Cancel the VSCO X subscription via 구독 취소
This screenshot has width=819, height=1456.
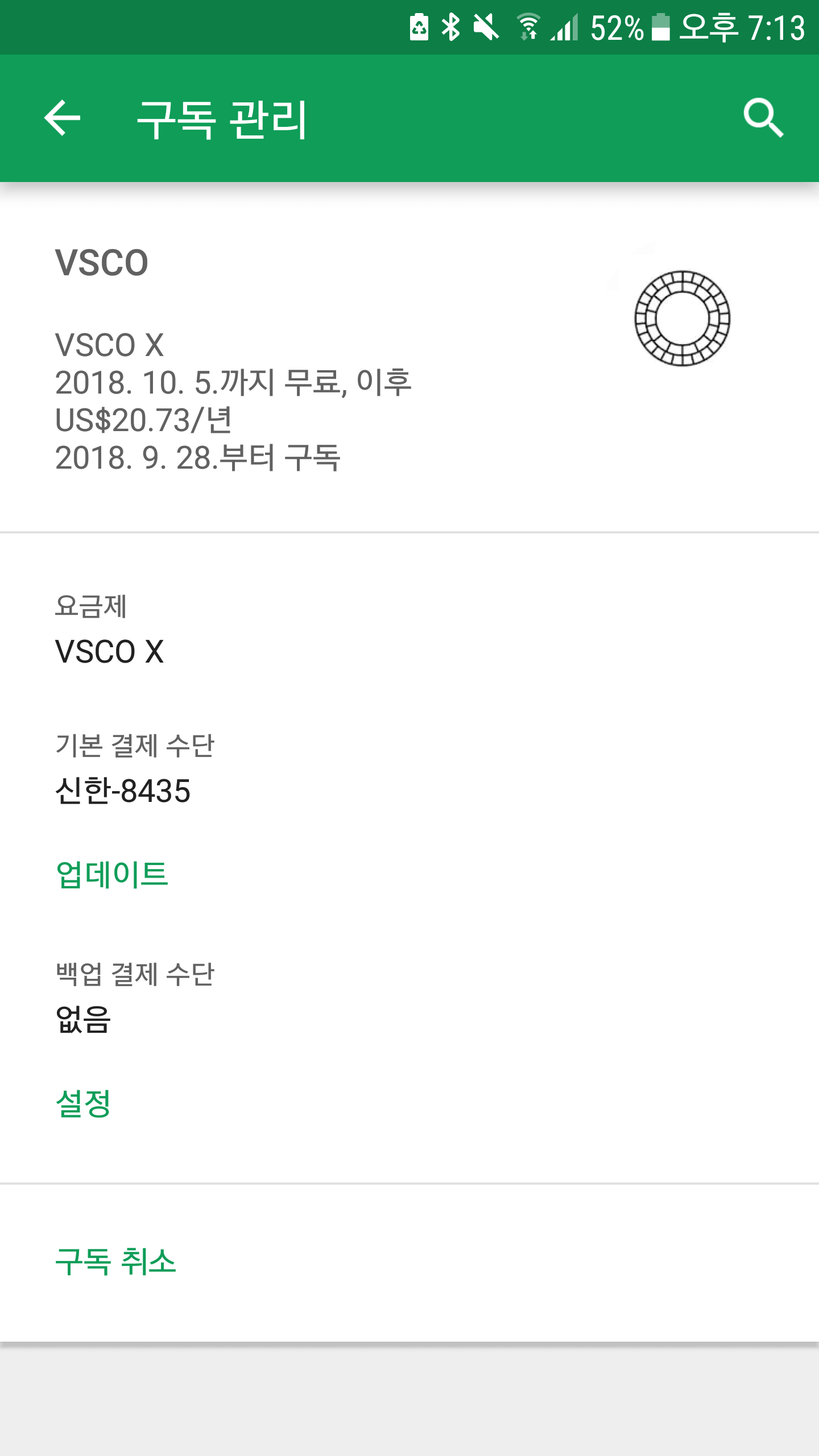click(115, 1261)
